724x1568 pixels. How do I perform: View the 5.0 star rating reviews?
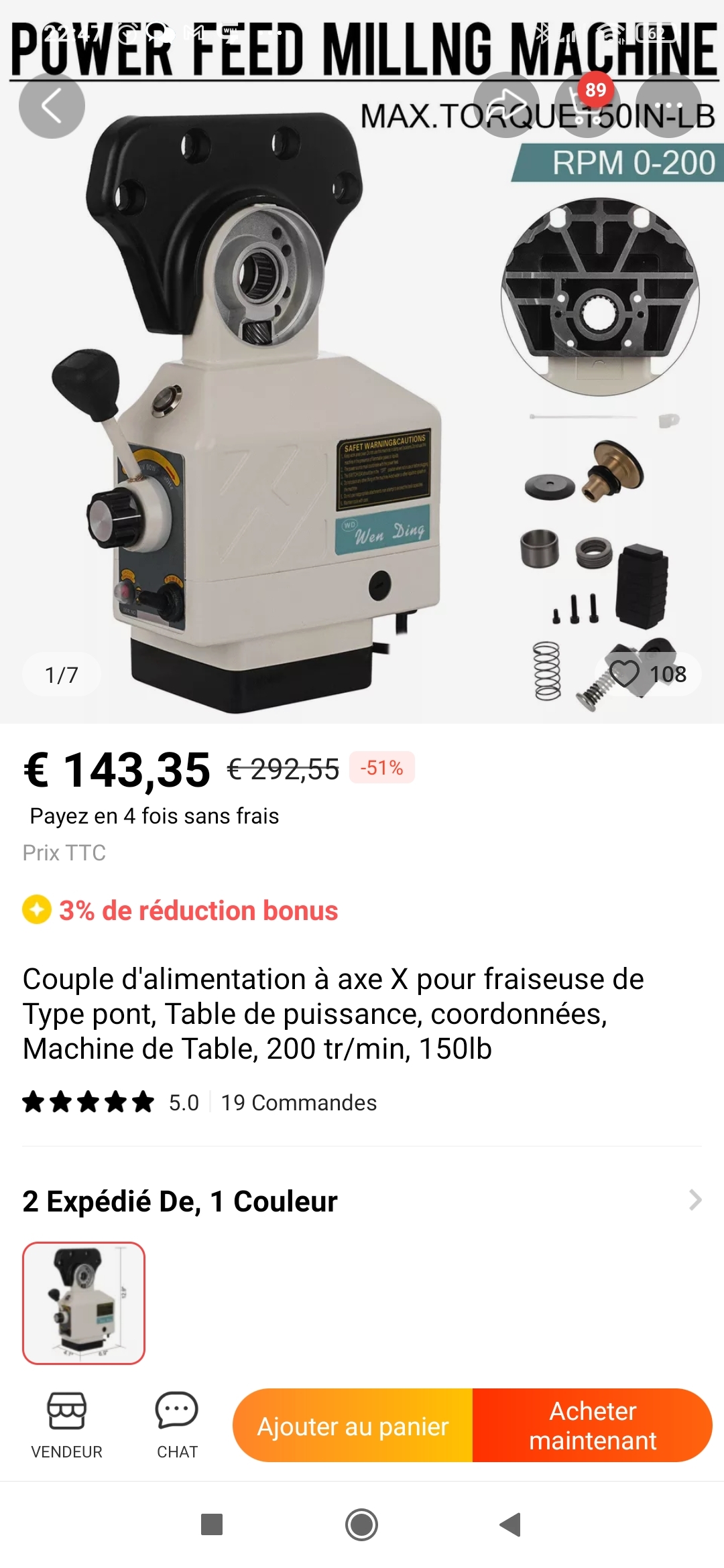[111, 1102]
